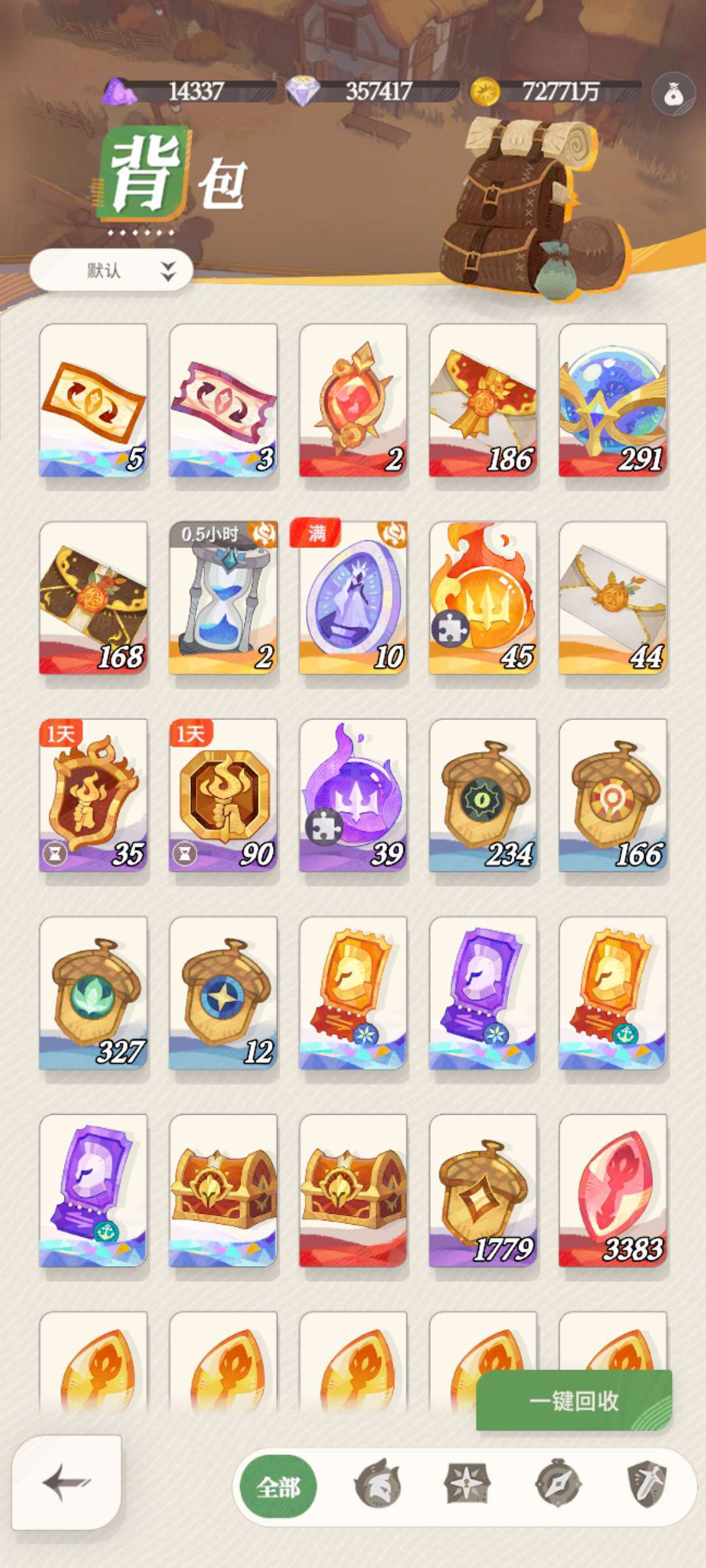Viewport: 706px width, 1568px height.
Task: Expand the 默认 sort dropdown
Action: coord(112,270)
